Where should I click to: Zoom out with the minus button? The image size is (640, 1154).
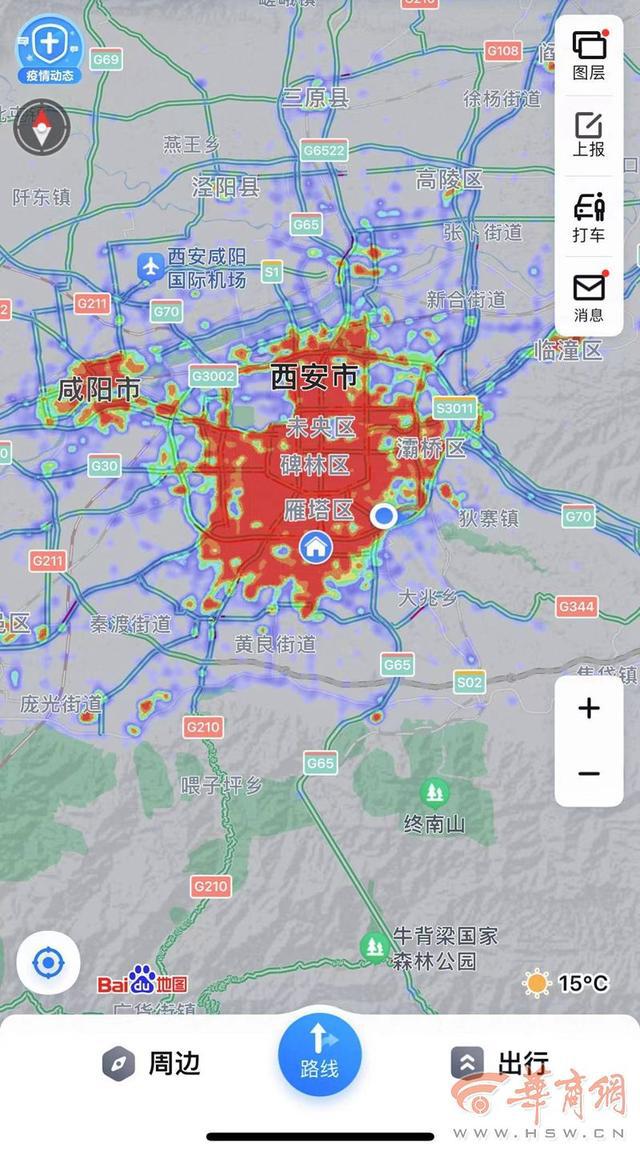tap(589, 774)
